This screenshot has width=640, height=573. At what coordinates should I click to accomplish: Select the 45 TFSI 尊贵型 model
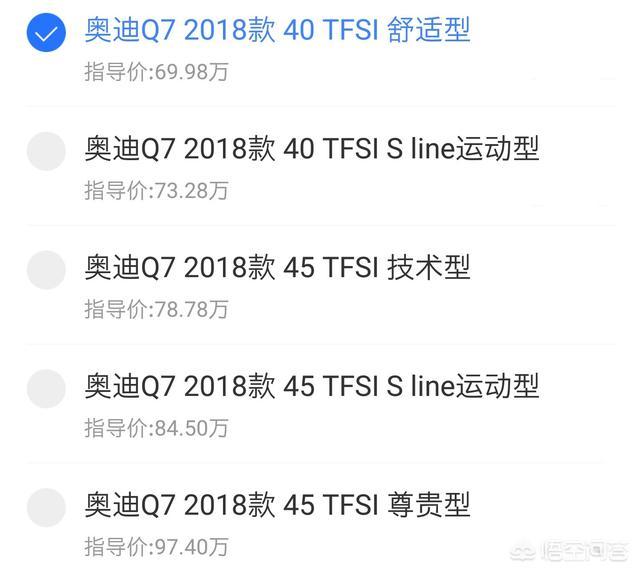[x=278, y=505]
